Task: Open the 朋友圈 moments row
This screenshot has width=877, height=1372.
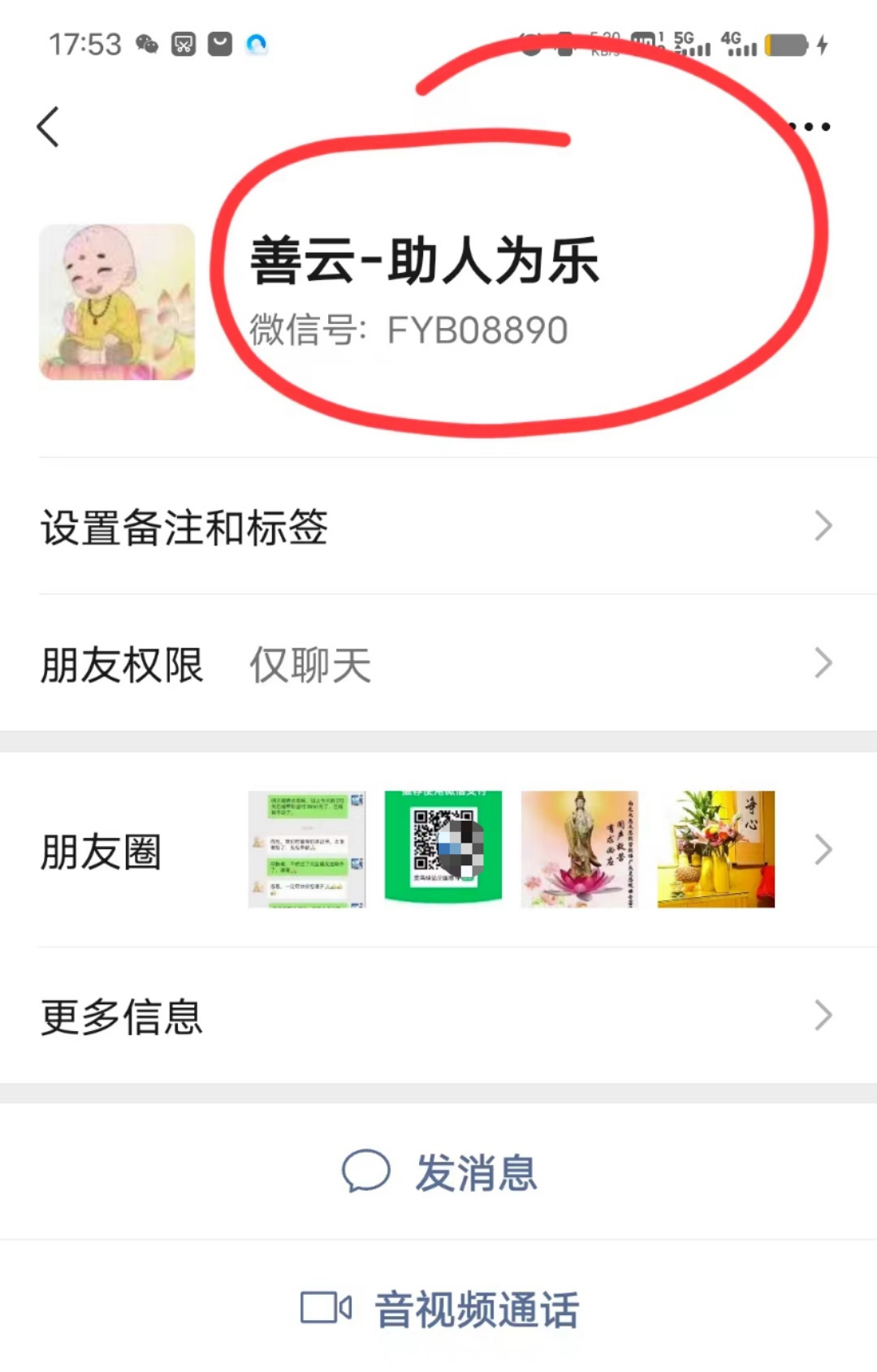Action: 438,850
